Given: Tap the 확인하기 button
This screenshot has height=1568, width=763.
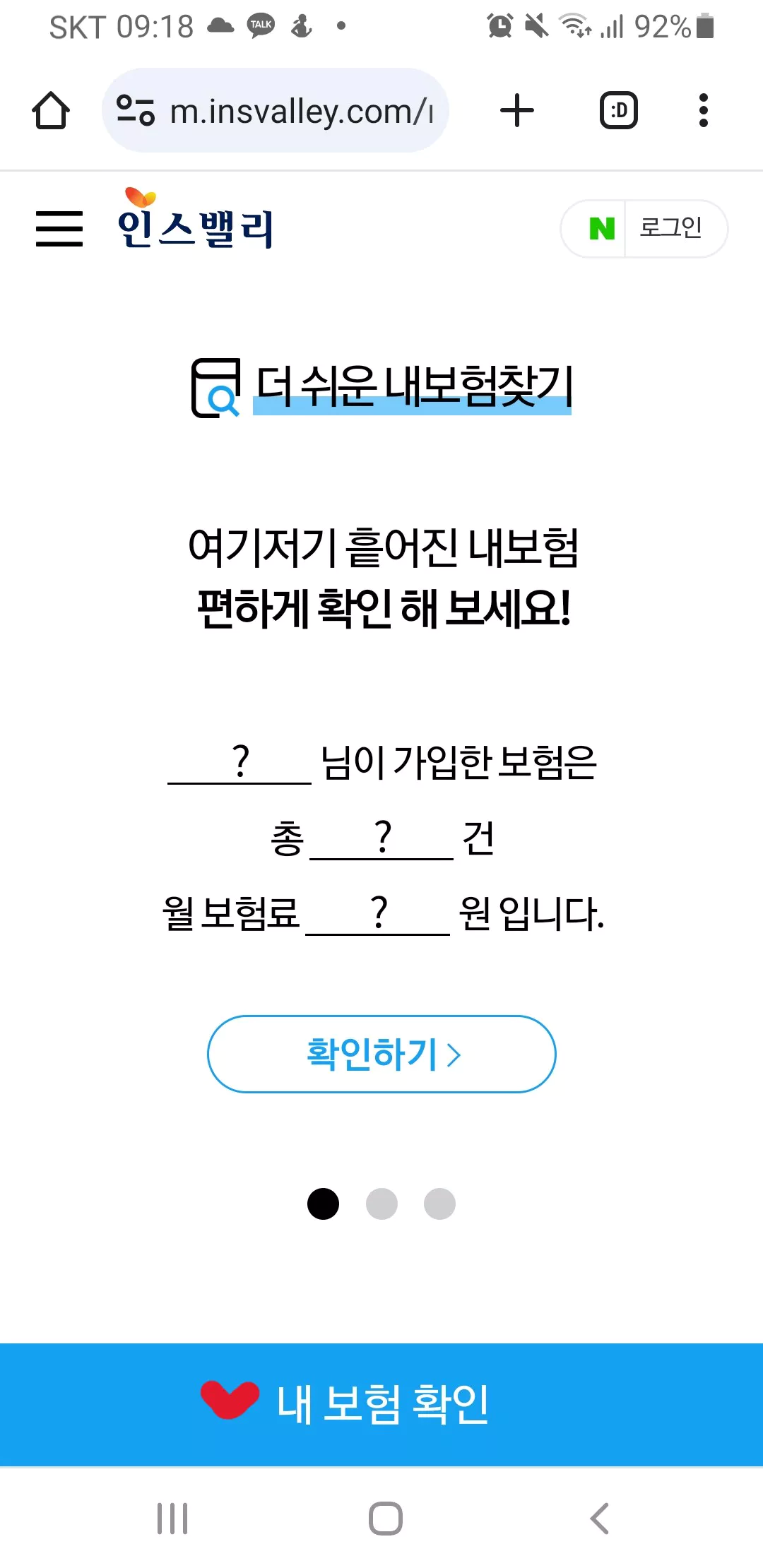Looking at the screenshot, I should 380,1054.
